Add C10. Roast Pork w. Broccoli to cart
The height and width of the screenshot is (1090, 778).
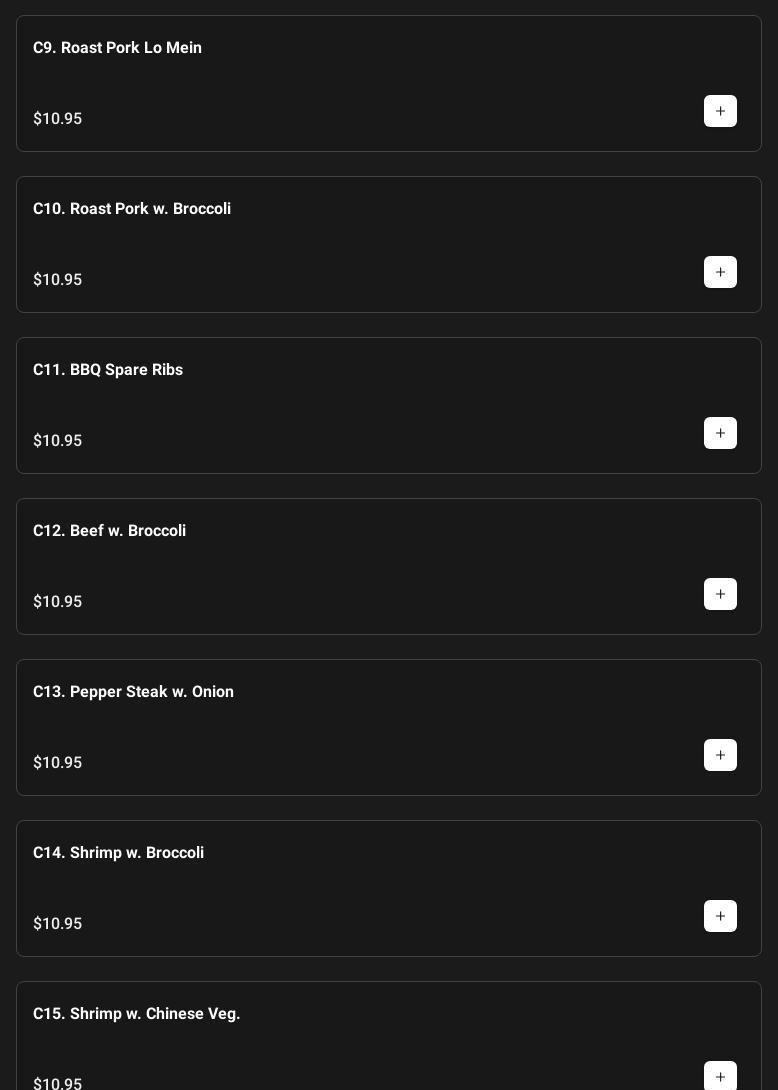(720, 272)
